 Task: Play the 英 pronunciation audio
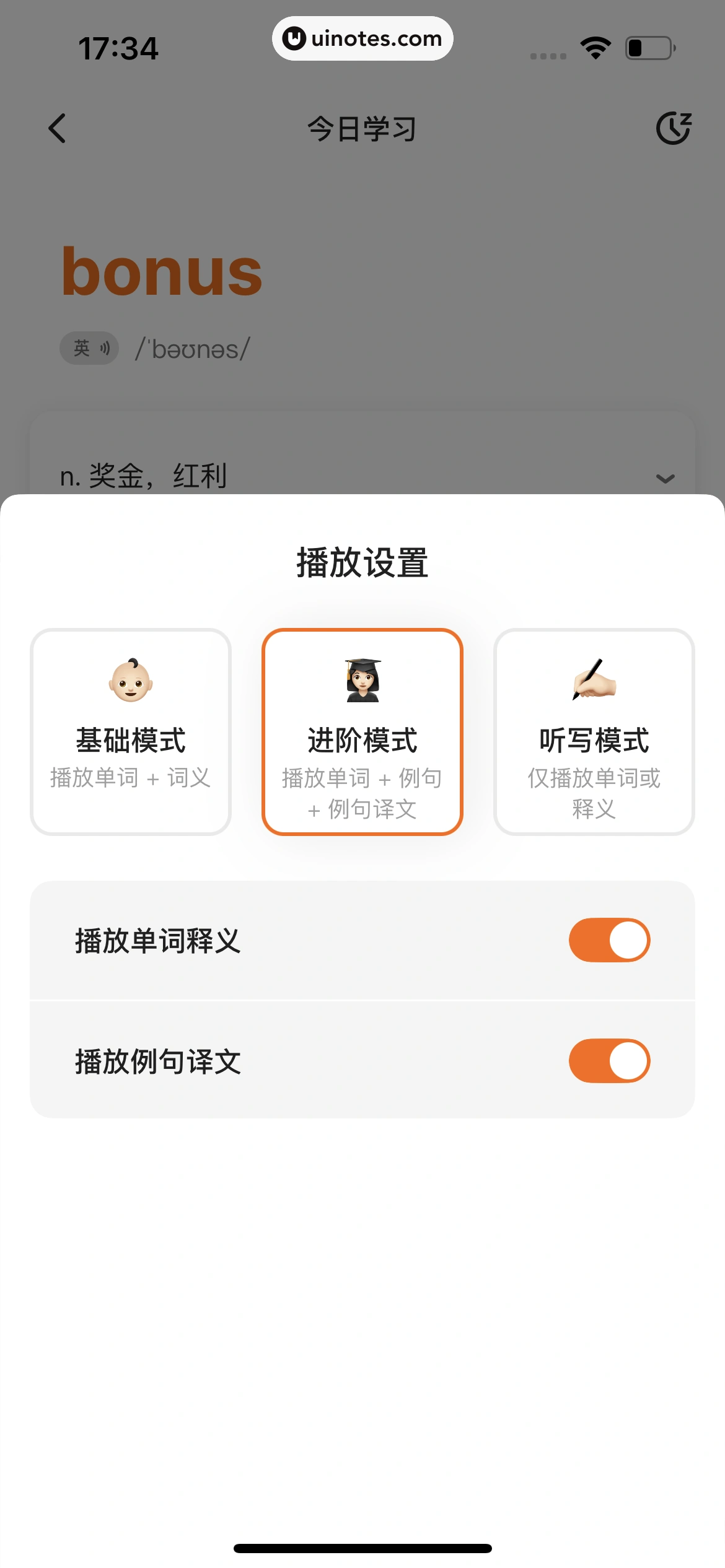[x=90, y=349]
